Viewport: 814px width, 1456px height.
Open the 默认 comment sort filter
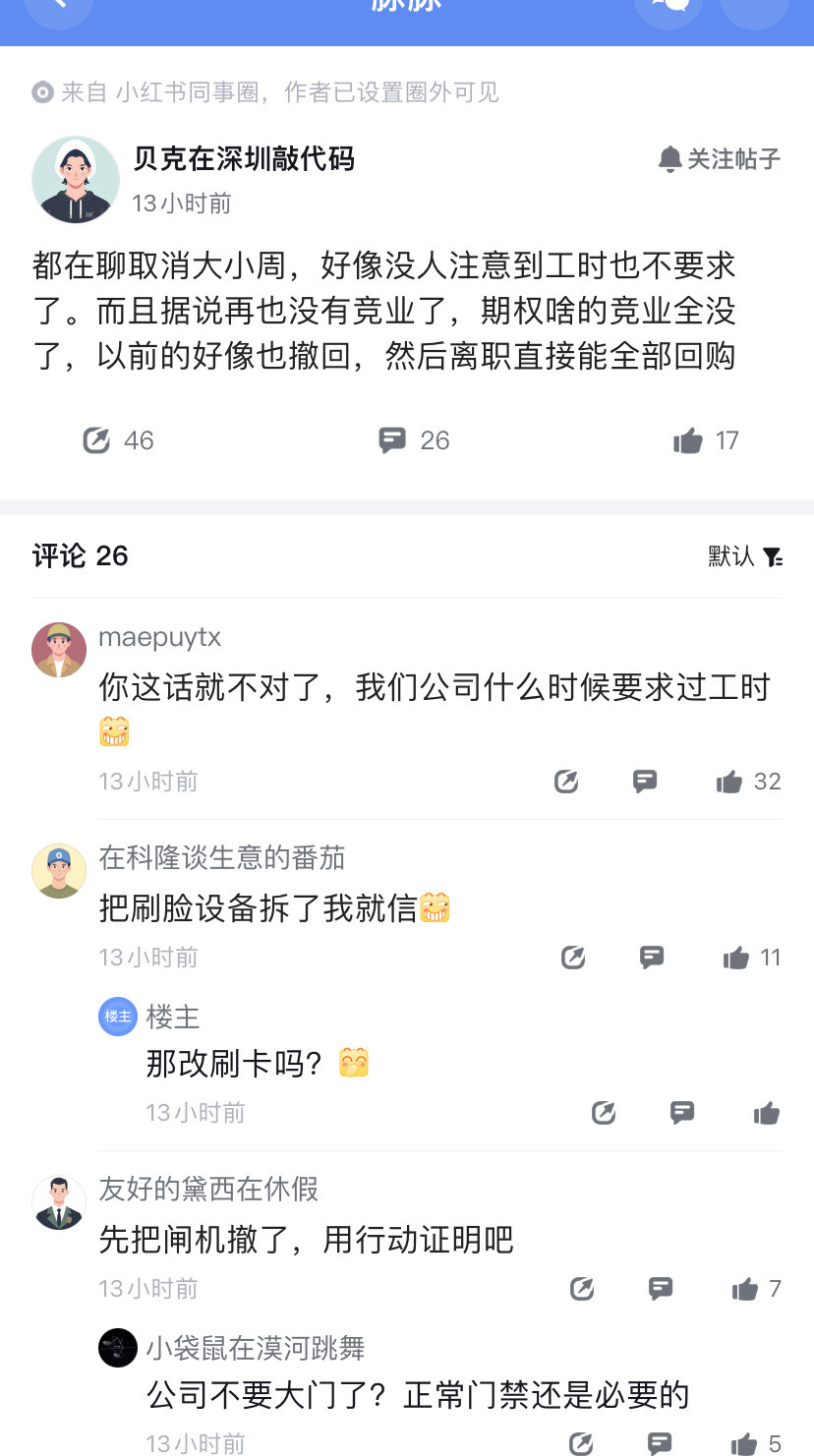[745, 556]
